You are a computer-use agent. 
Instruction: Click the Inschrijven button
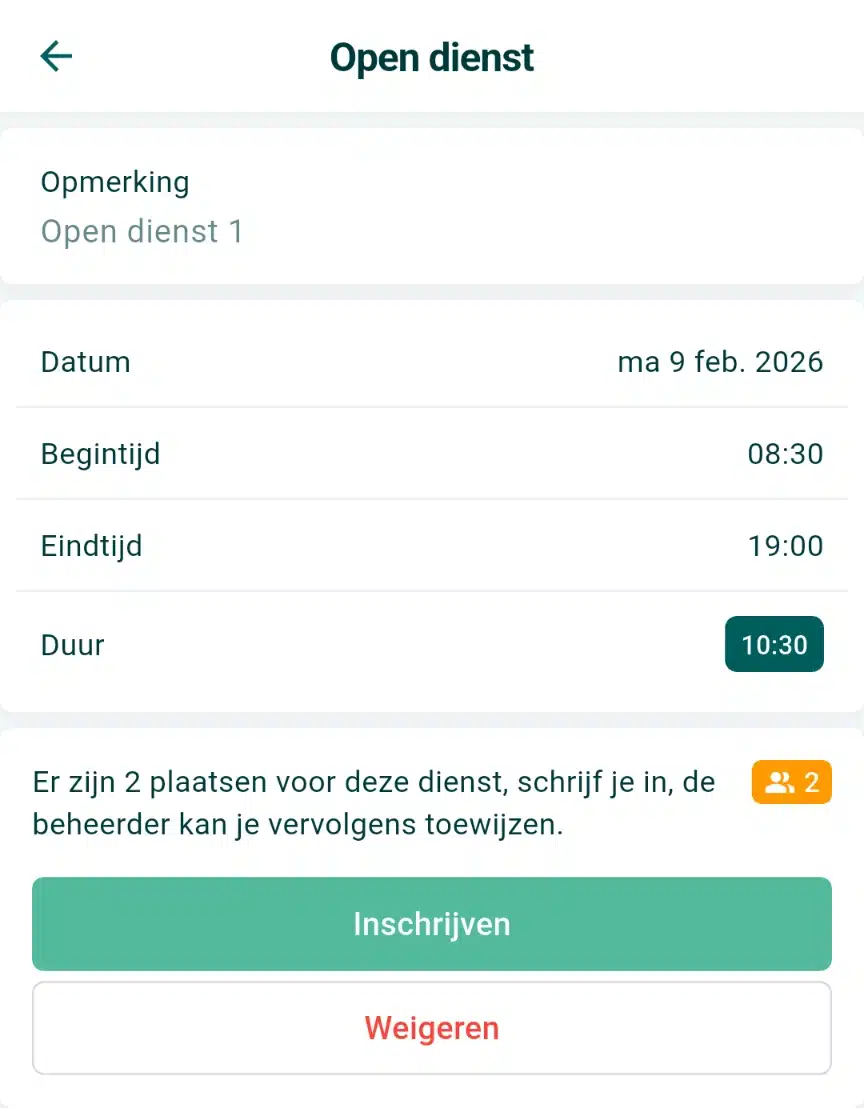432,924
